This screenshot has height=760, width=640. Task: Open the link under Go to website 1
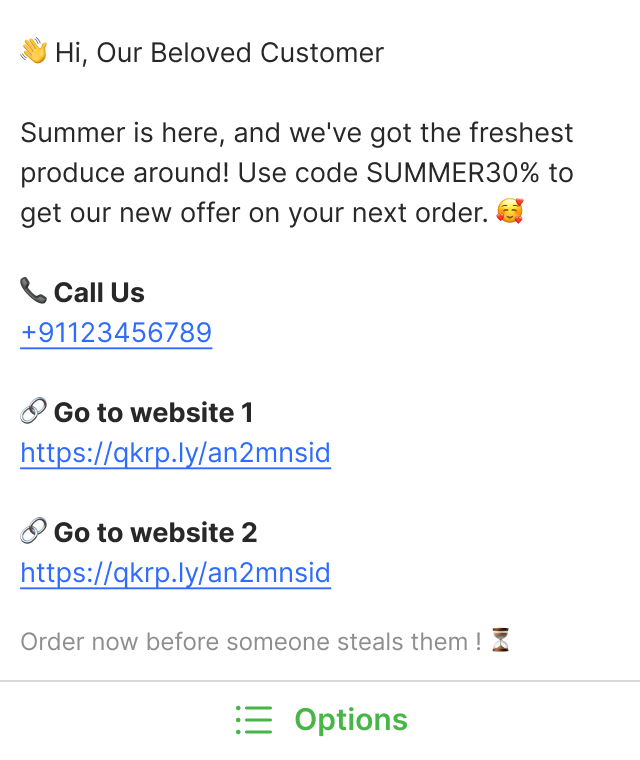[175, 453]
